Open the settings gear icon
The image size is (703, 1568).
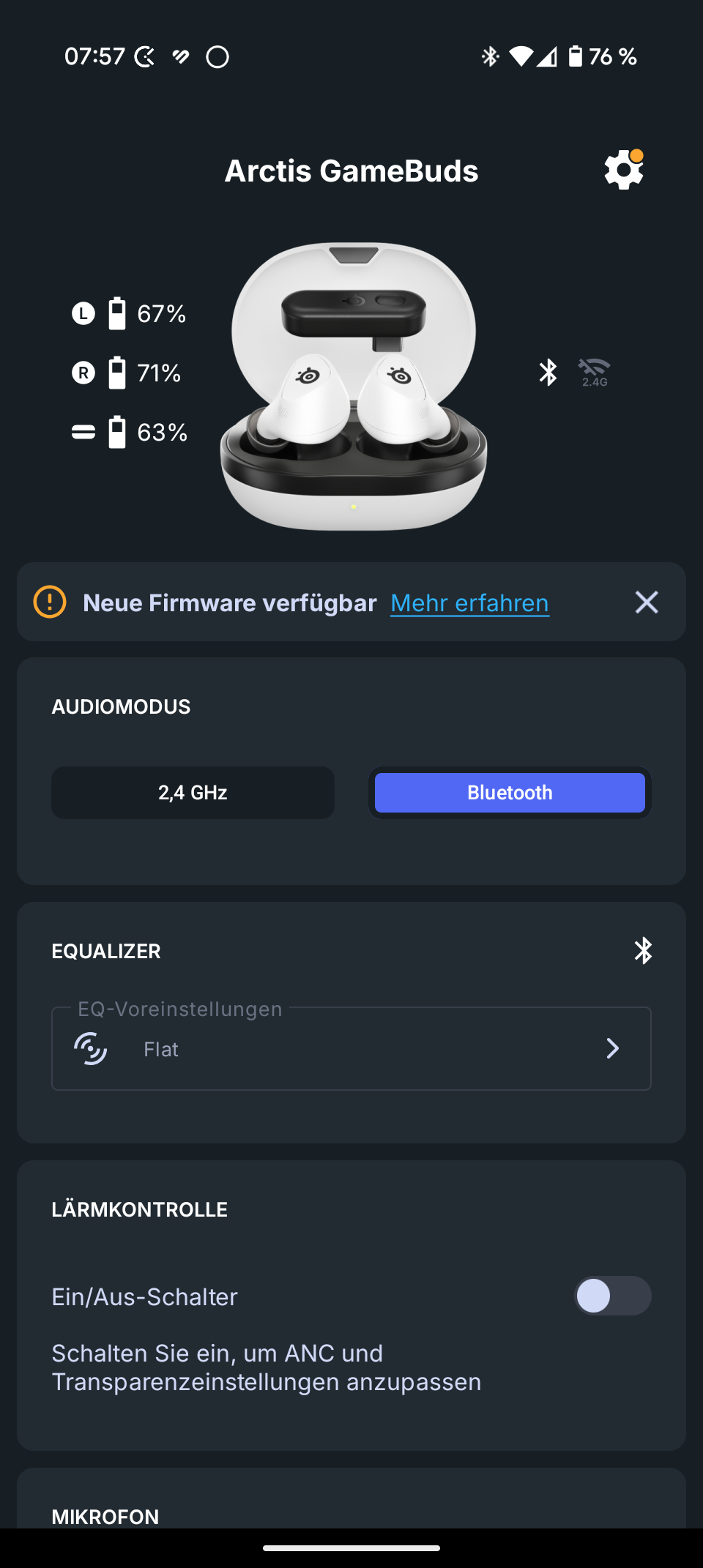click(623, 171)
